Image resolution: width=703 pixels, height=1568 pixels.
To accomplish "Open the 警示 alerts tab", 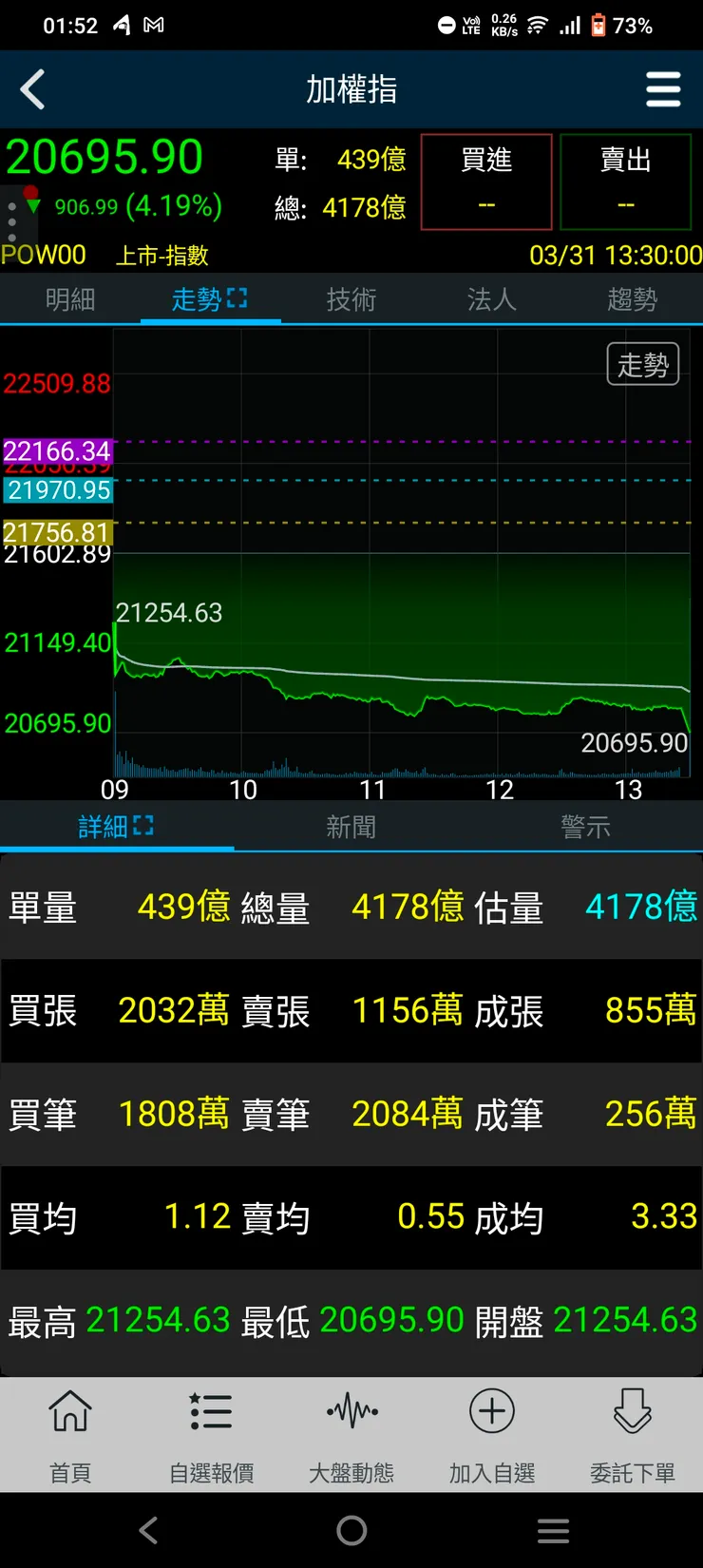I will click(585, 827).
